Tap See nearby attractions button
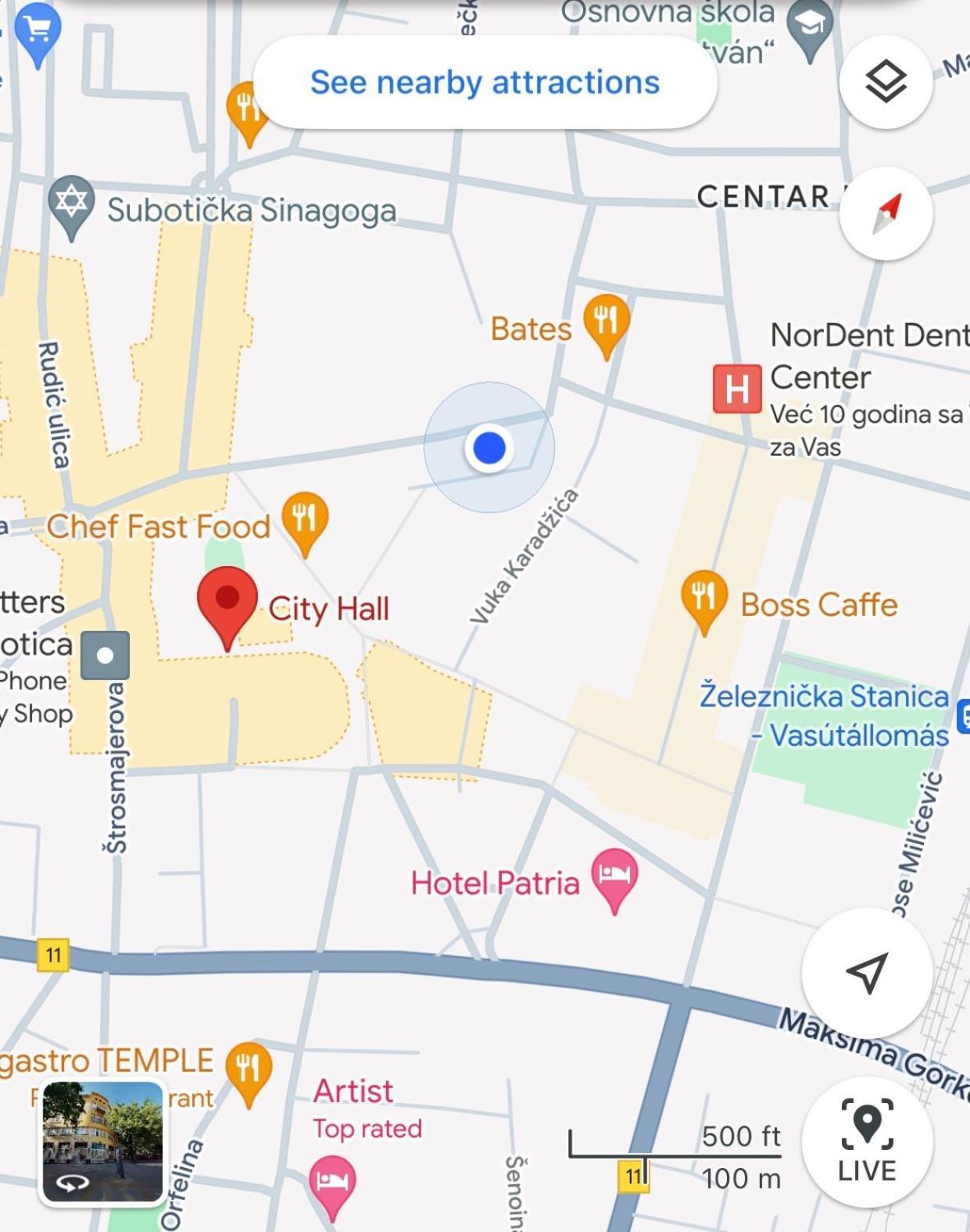This screenshot has height=1232, width=970. coord(485,82)
